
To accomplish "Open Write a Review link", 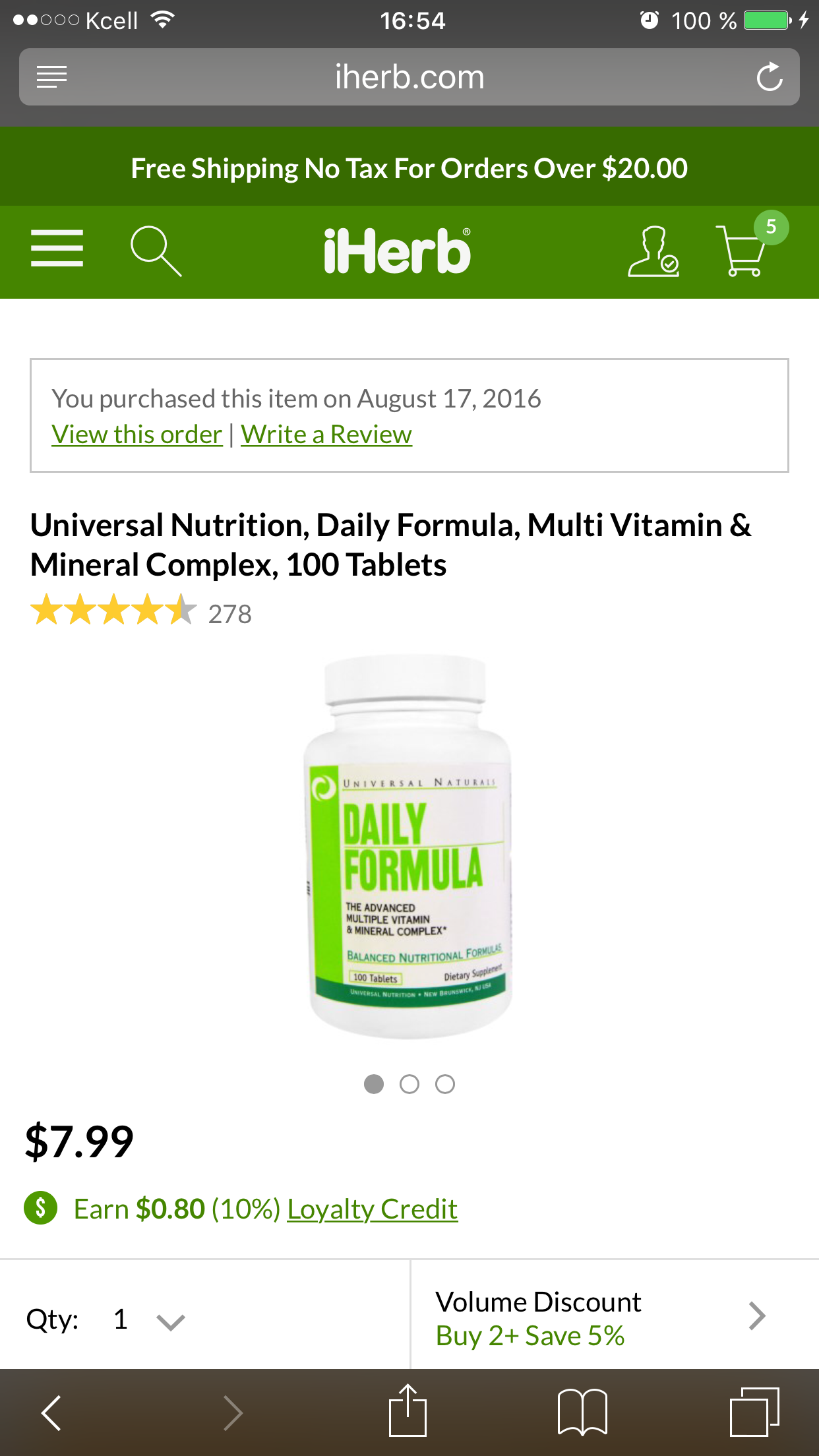I will [326, 435].
